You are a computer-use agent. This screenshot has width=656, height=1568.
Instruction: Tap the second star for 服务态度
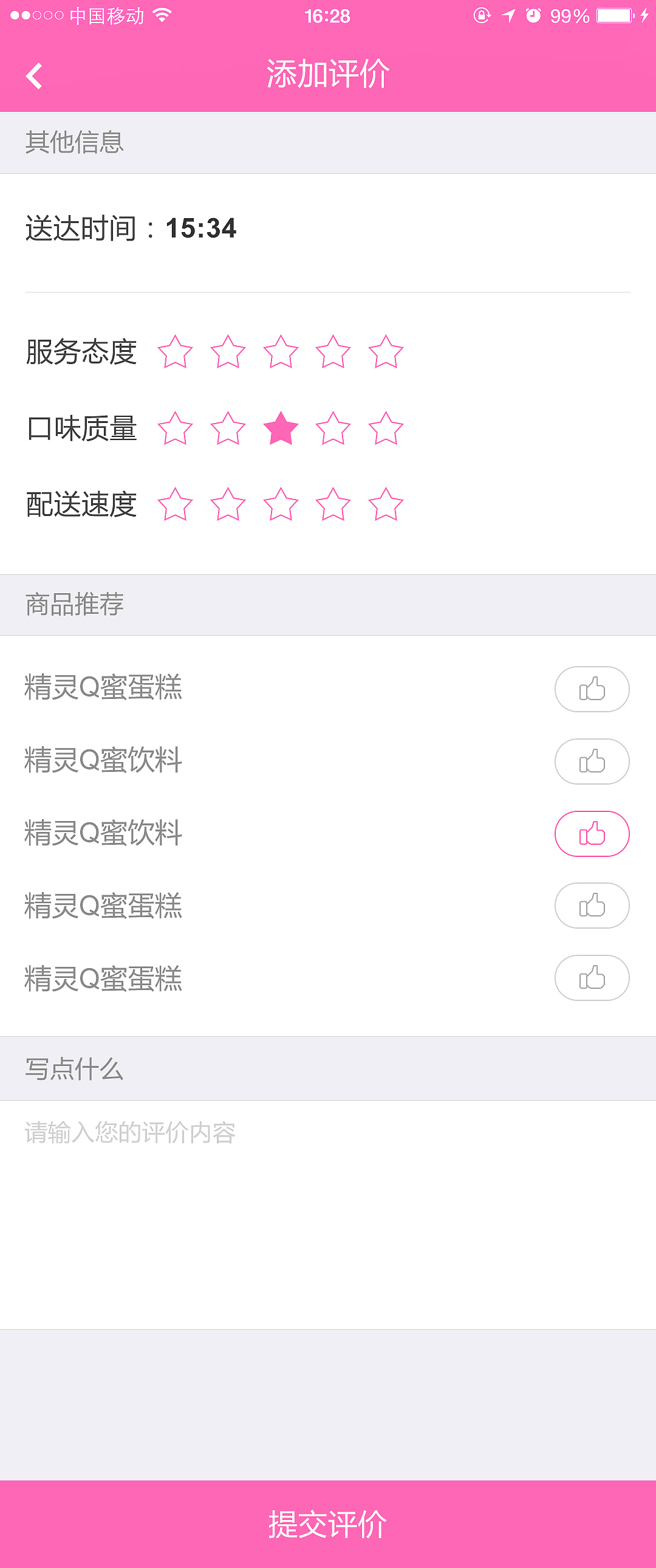pos(227,352)
